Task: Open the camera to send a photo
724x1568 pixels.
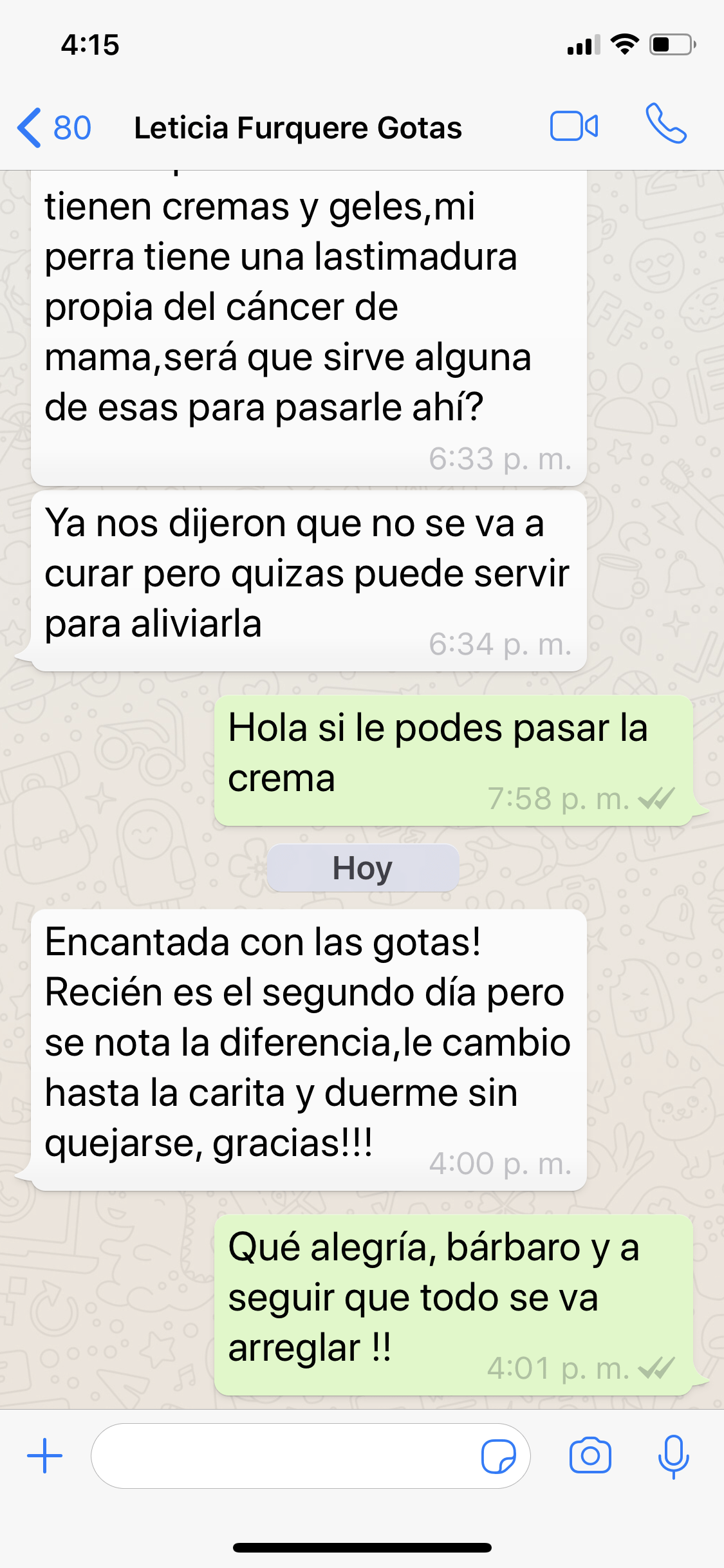Action: [589, 1455]
